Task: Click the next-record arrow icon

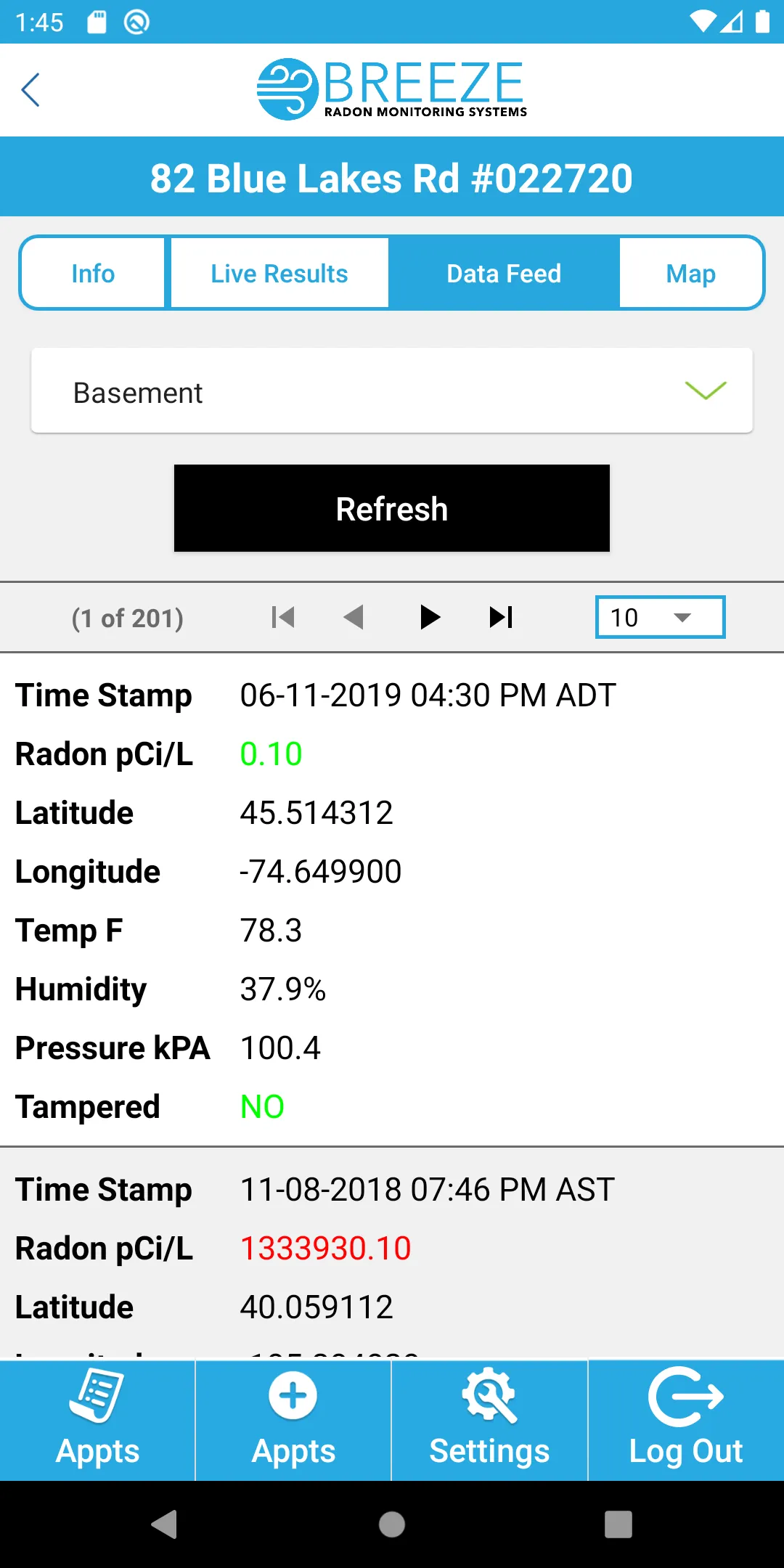Action: coord(430,617)
